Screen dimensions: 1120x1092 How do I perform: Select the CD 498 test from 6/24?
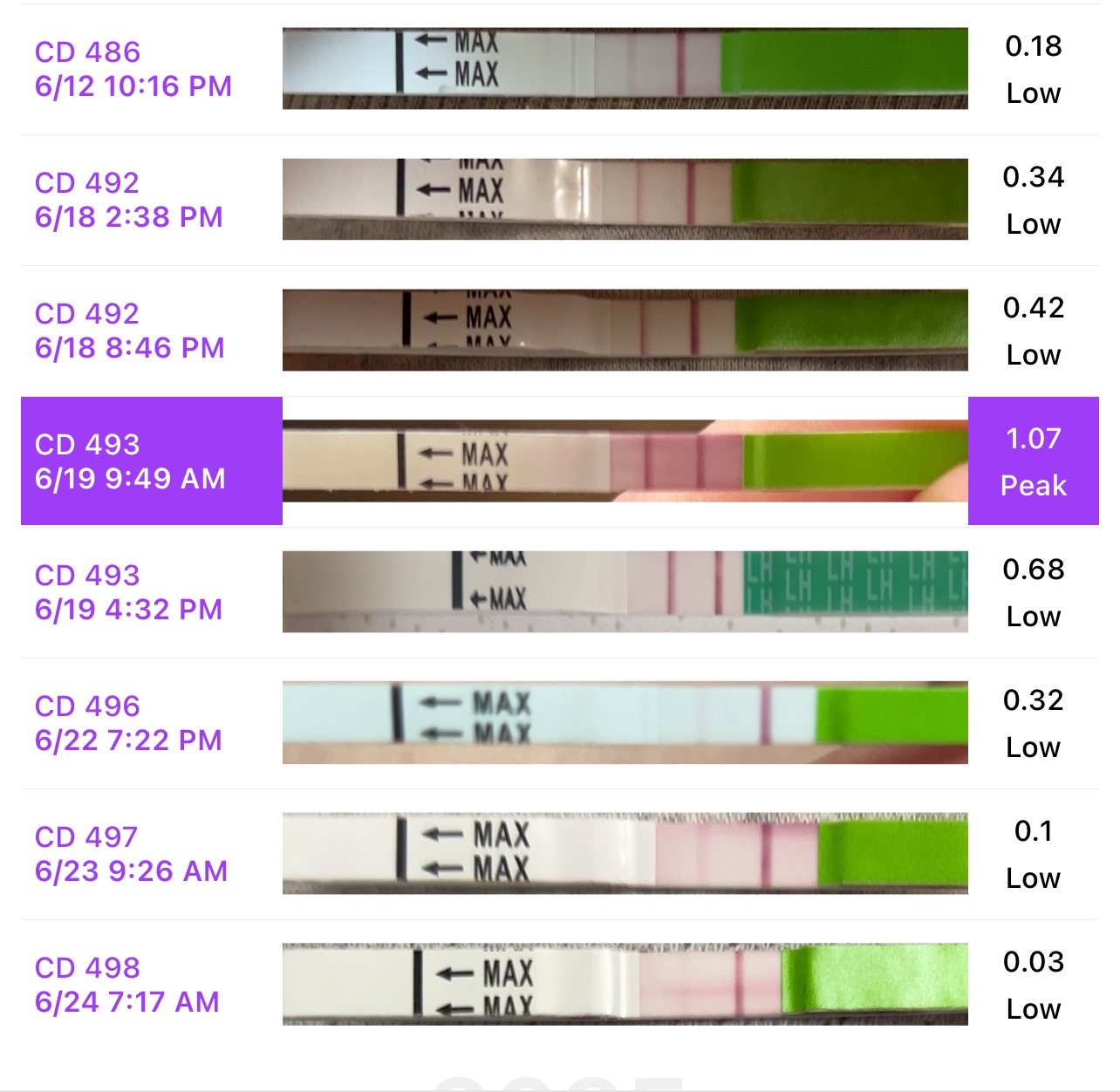[x=127, y=985]
